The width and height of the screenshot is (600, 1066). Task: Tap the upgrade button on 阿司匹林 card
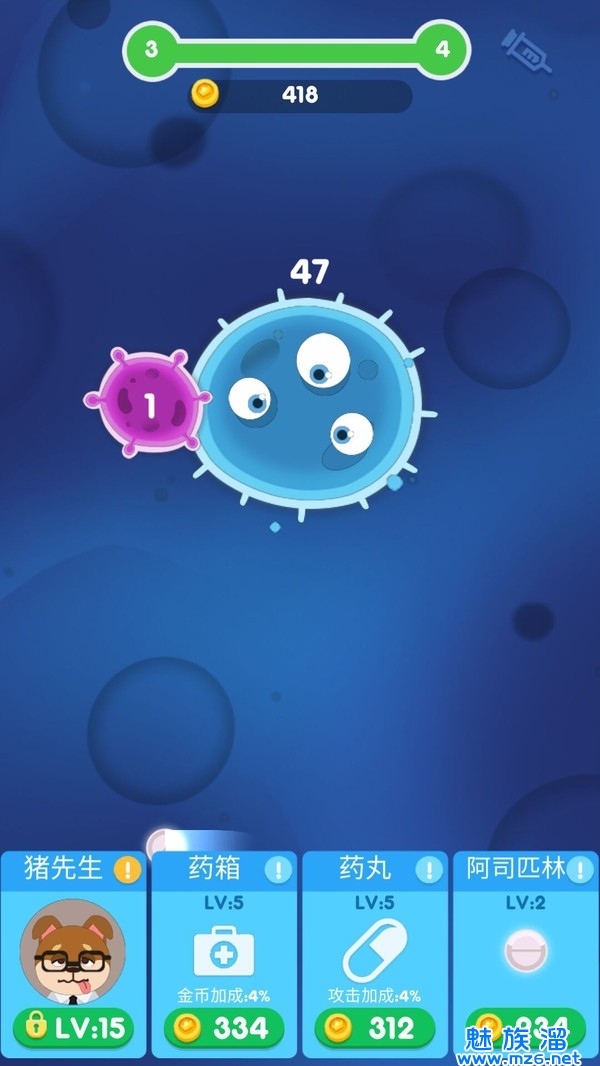(x=525, y=1027)
